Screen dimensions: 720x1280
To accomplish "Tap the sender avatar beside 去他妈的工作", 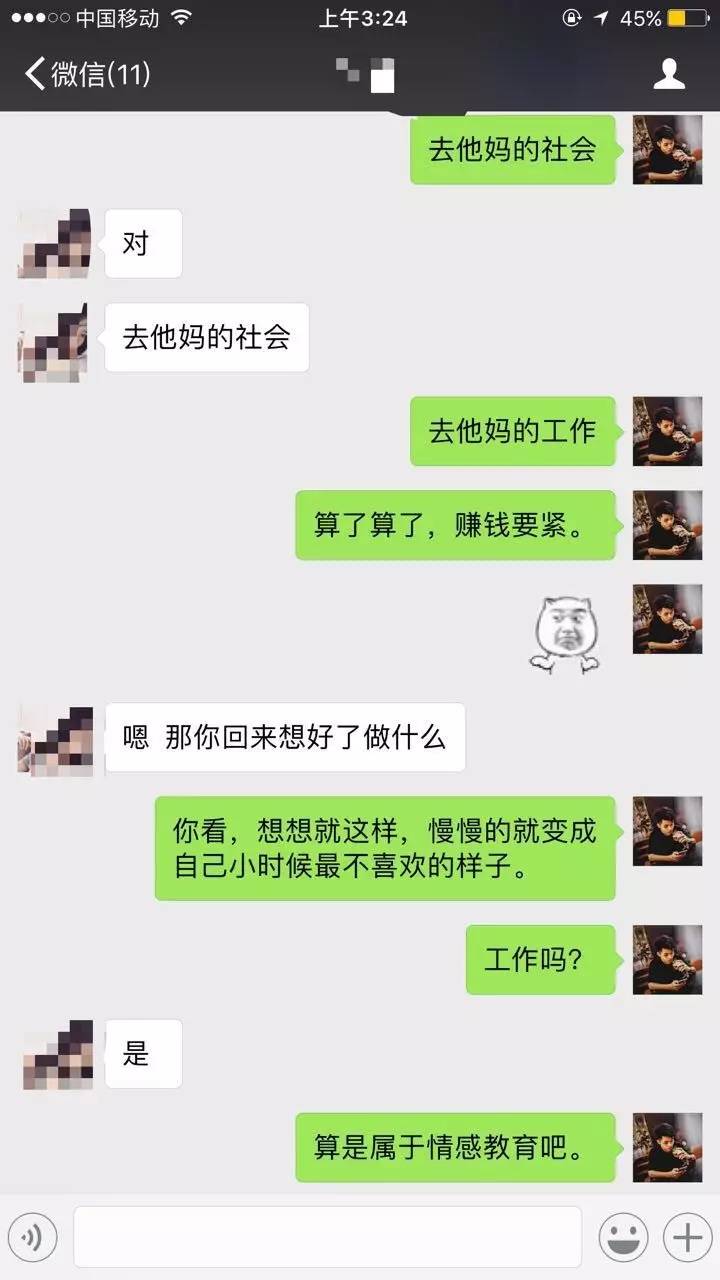I will [x=667, y=431].
